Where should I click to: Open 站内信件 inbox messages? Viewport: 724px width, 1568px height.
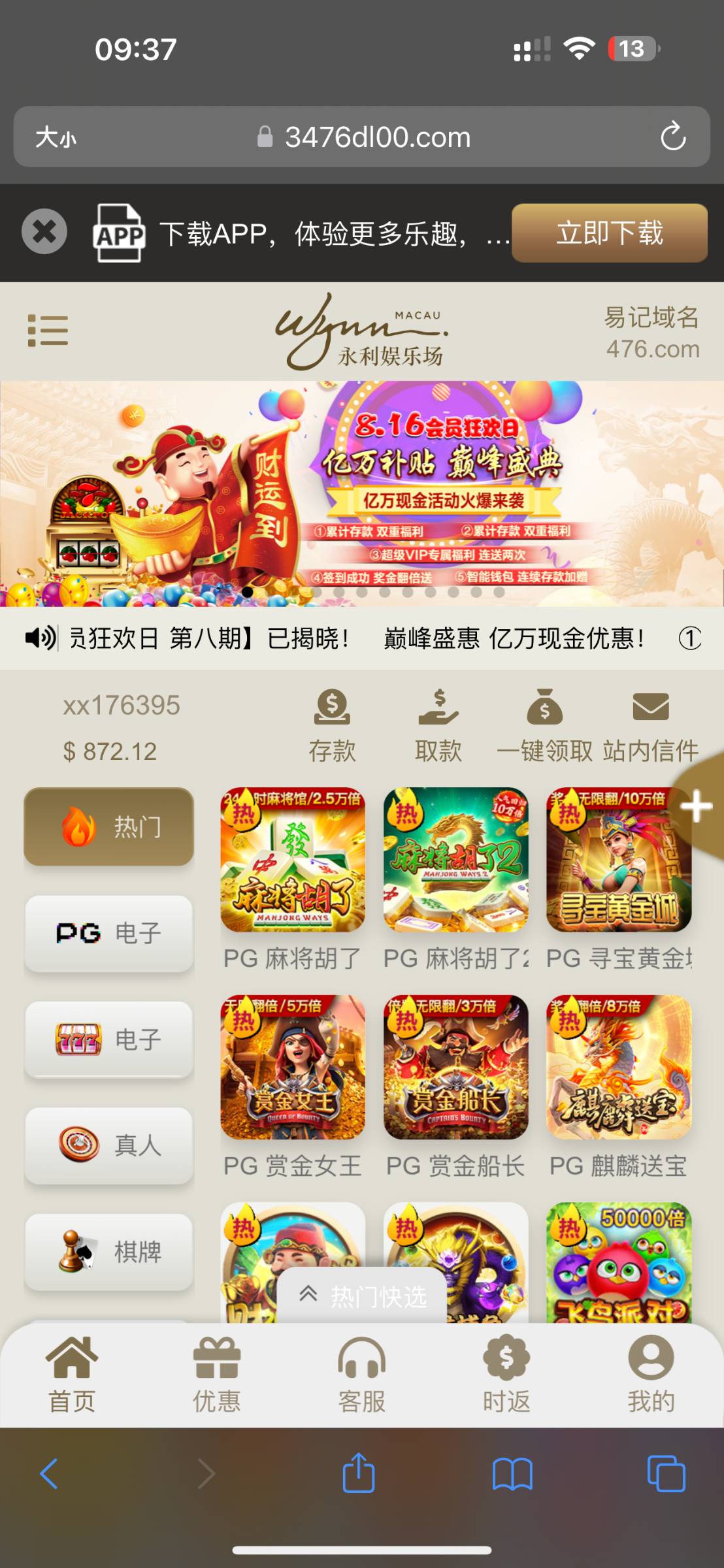coord(651,725)
